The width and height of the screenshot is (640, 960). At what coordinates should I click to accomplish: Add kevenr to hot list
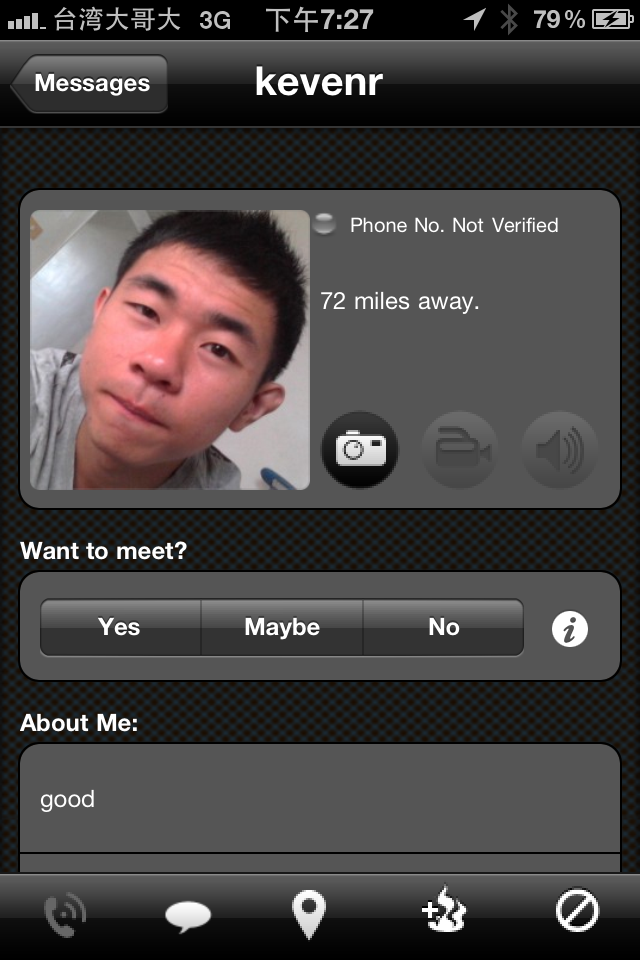pos(443,912)
